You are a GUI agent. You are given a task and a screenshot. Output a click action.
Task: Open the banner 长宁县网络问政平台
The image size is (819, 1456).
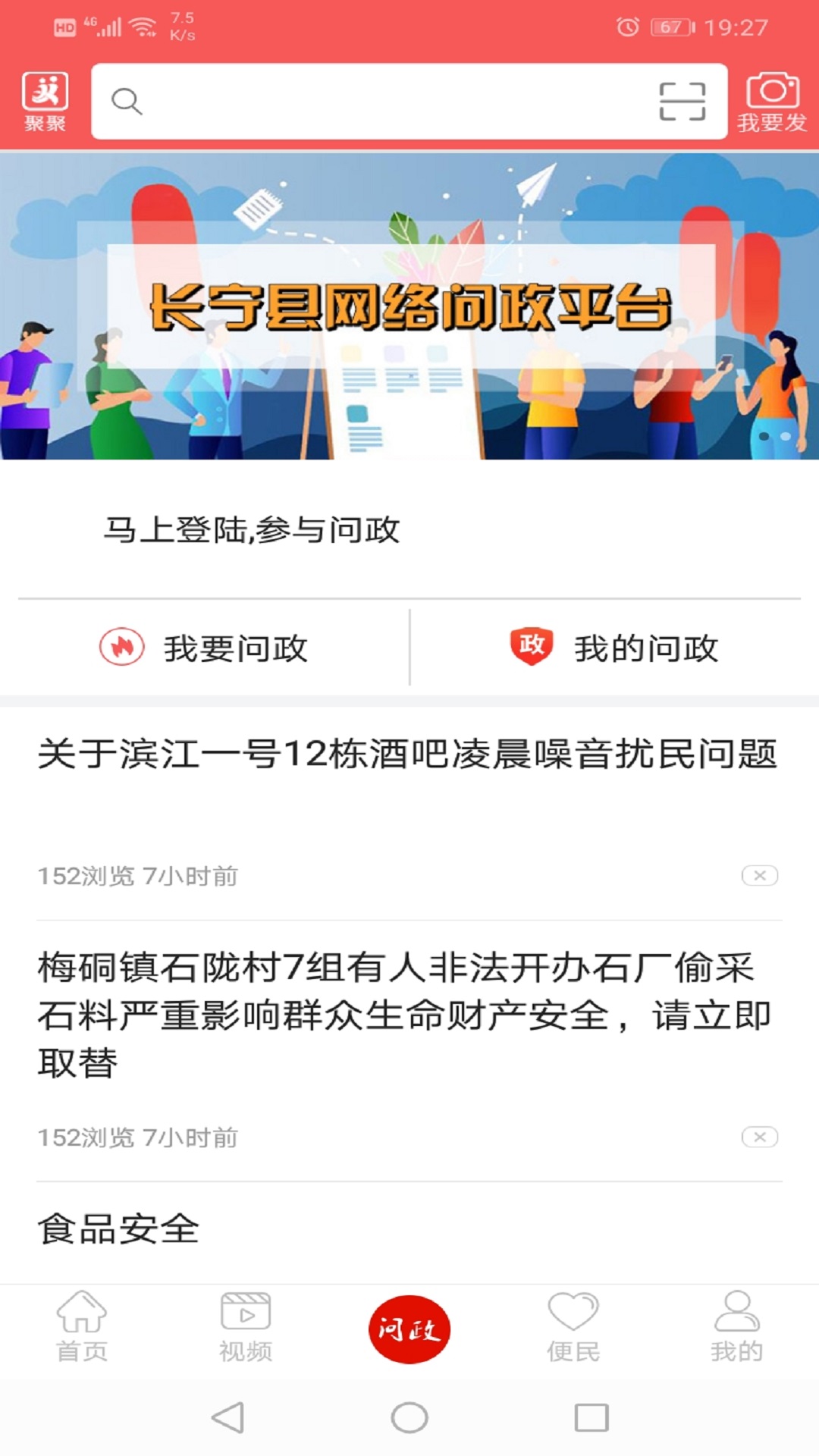point(409,303)
